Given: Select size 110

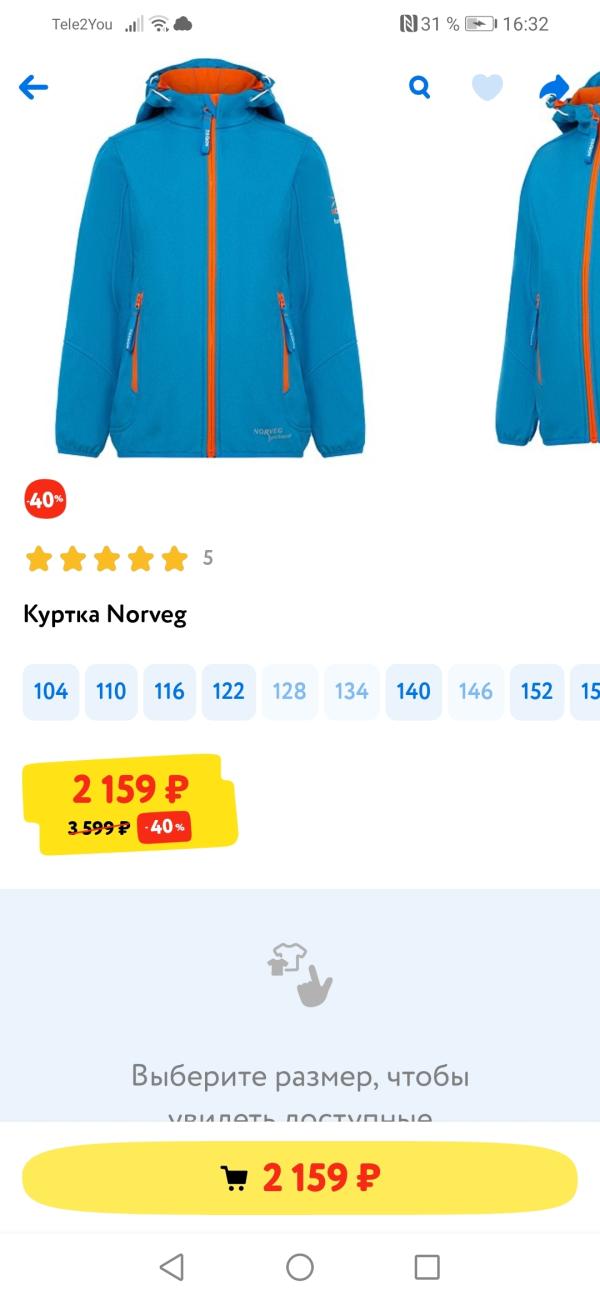Looking at the screenshot, I should [x=111, y=692].
